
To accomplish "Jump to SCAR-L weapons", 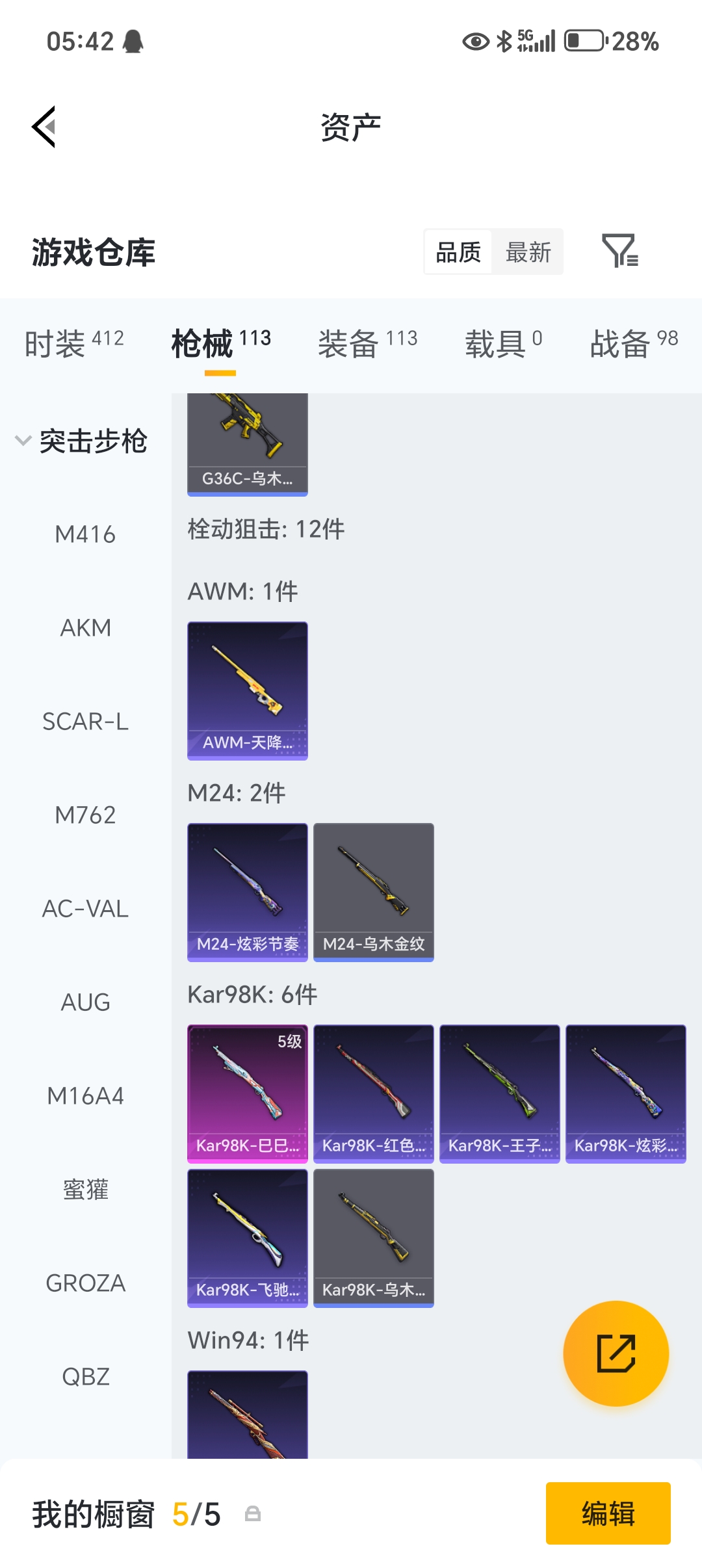I will (85, 722).
